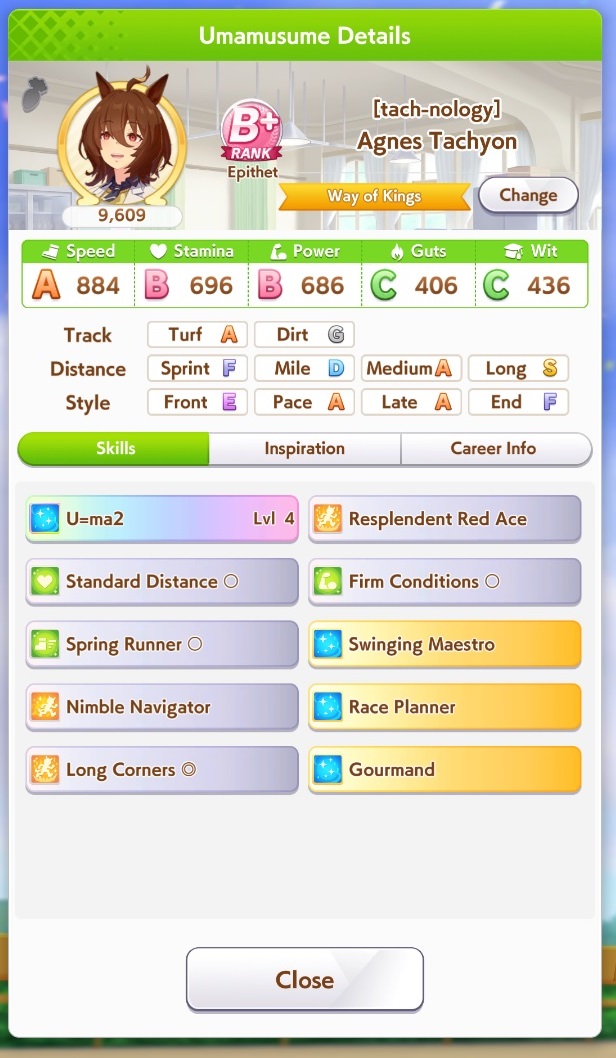Close the Umamusume Details dialog
The height and width of the screenshot is (1058, 616).
[305, 980]
